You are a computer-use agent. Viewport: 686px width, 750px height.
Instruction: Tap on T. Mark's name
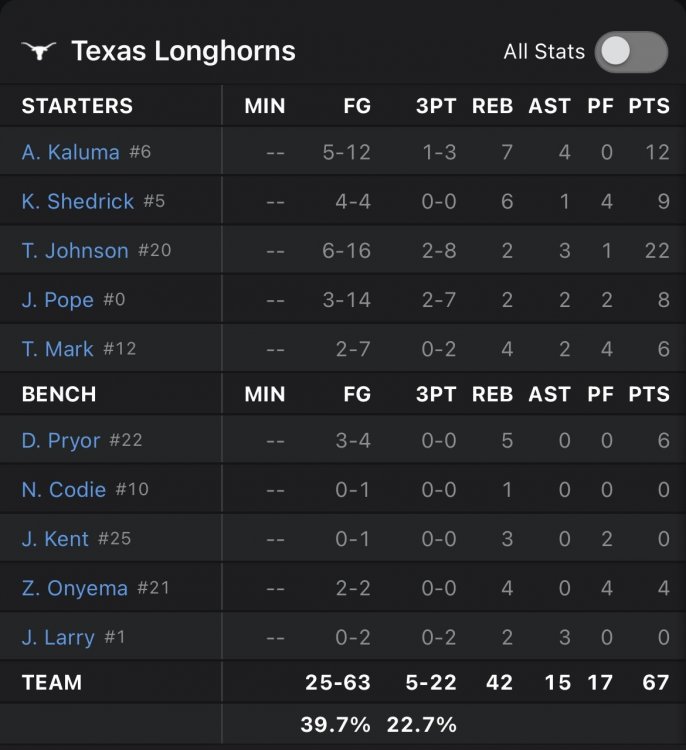coord(58,349)
